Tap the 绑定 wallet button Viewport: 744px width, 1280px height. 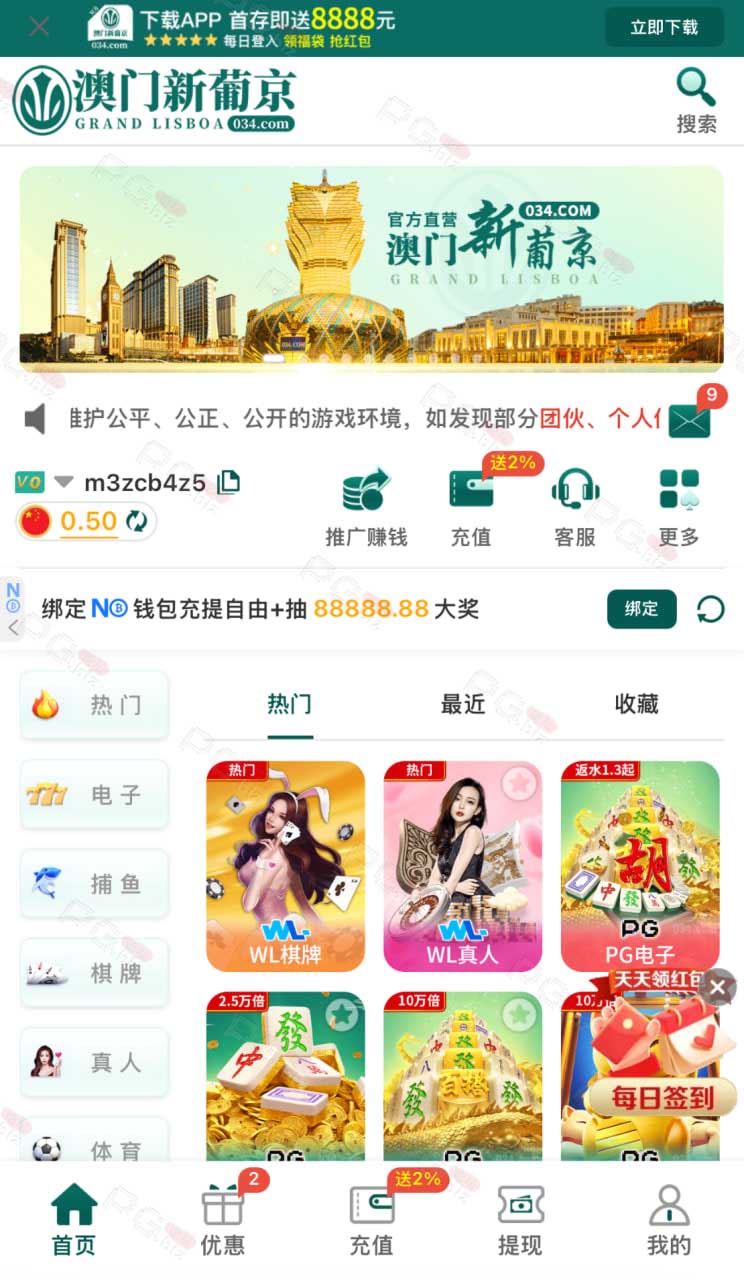coord(641,609)
